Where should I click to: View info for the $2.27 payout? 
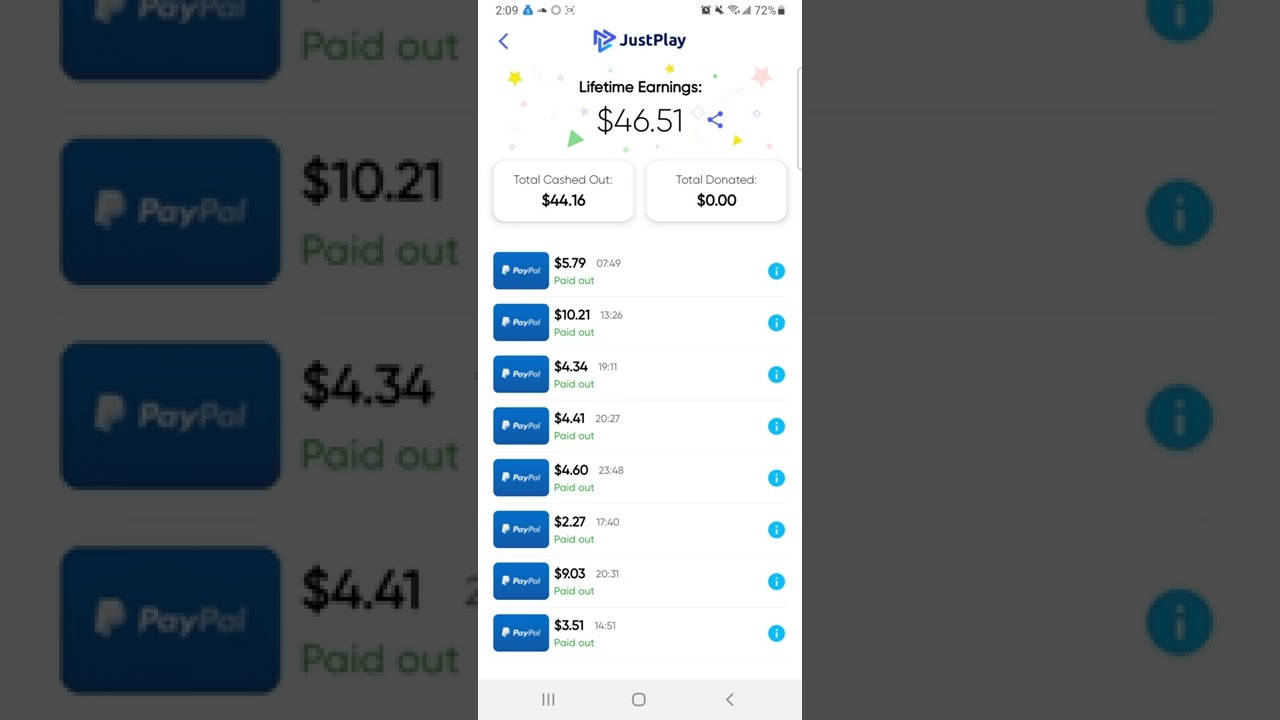(776, 530)
